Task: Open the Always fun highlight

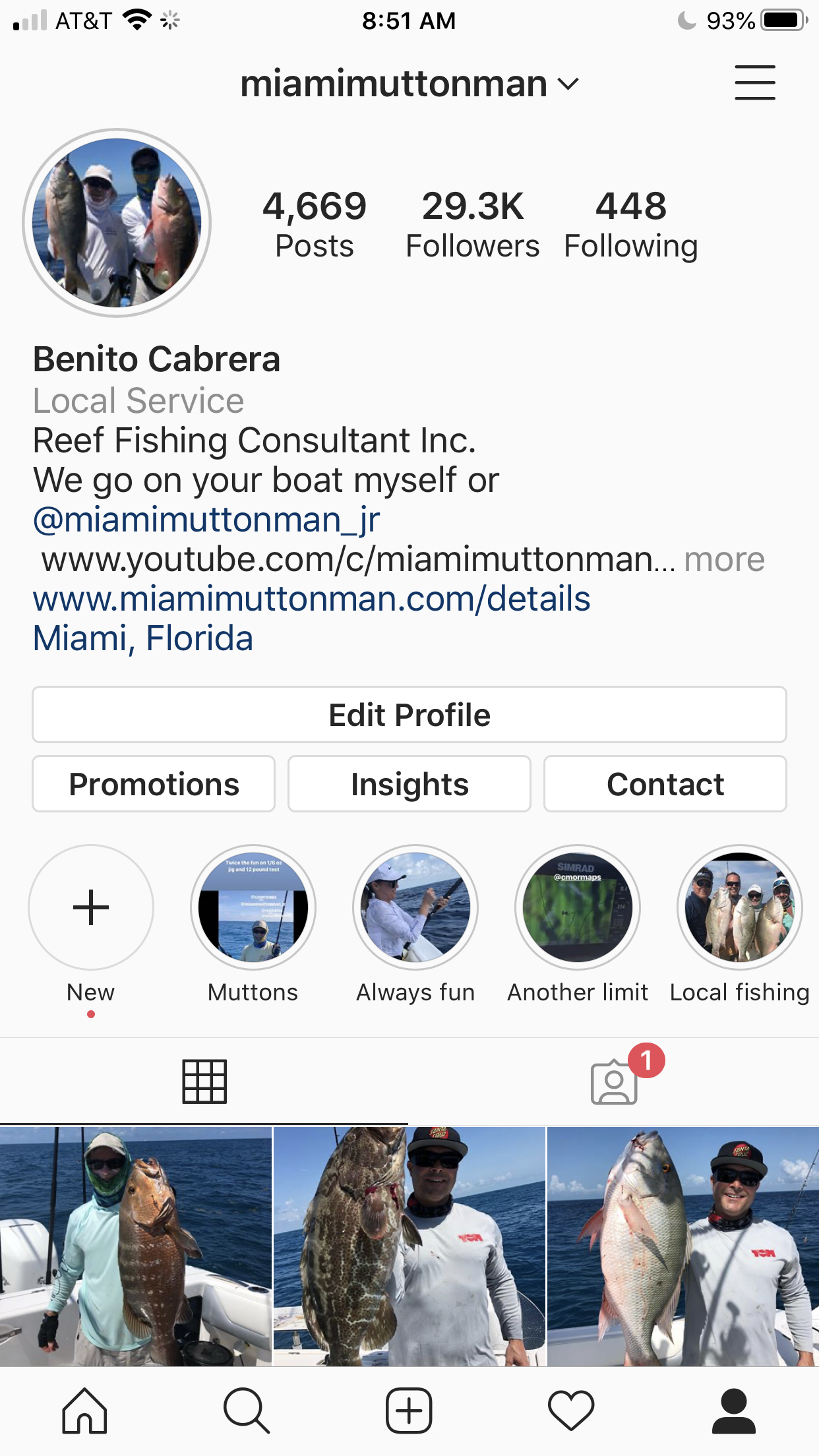Action: coord(415,907)
